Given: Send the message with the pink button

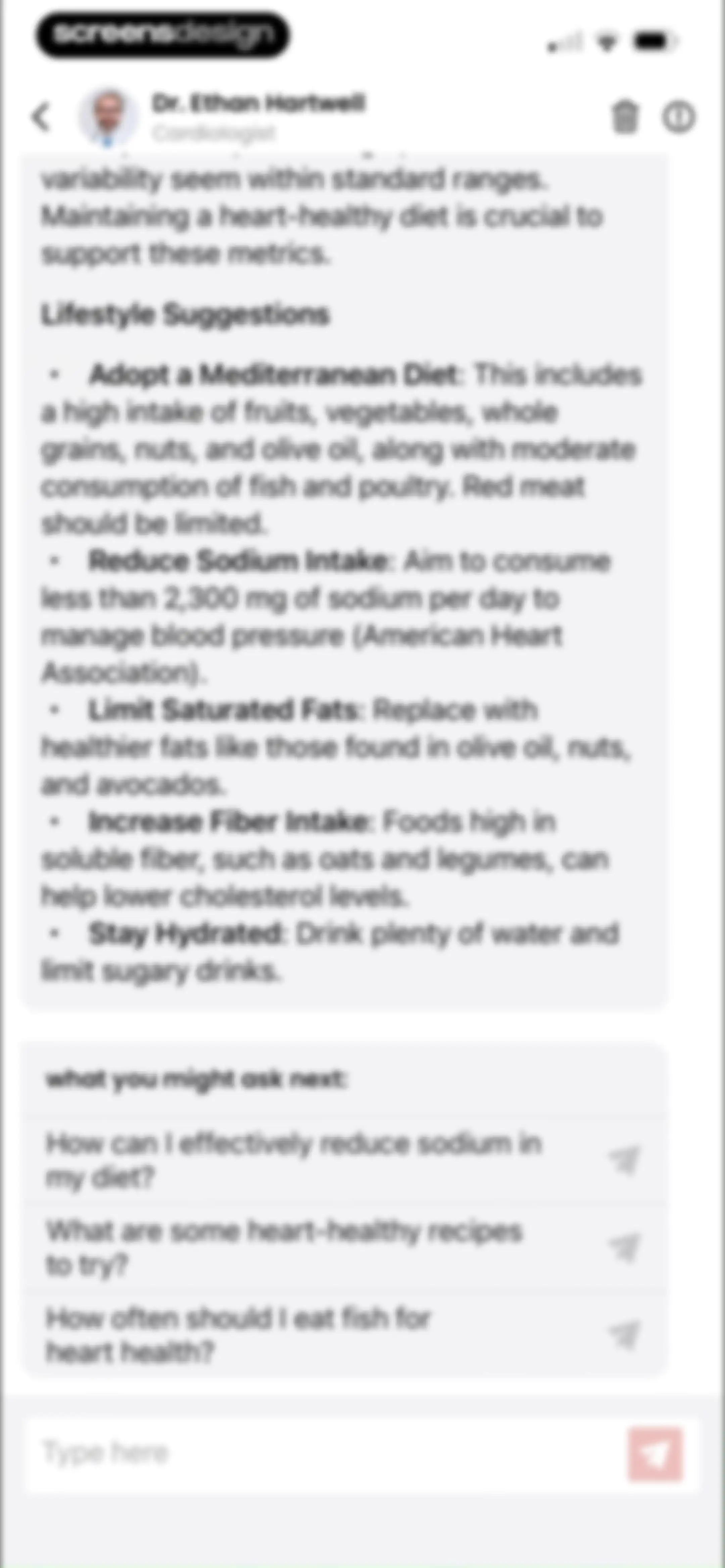Looking at the screenshot, I should coord(656,1454).
